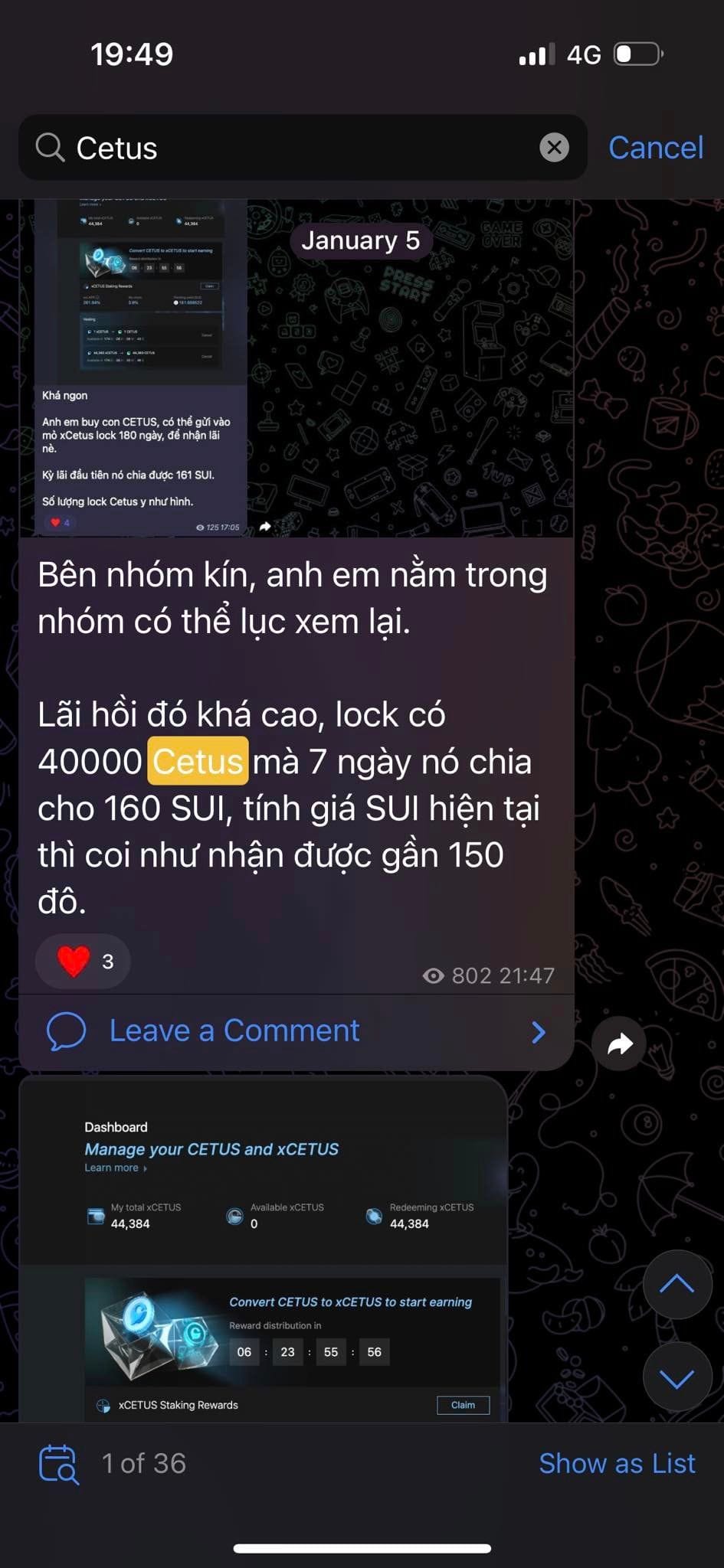Open the quoted message preview image
This screenshot has width=724, height=1568.
point(143,367)
